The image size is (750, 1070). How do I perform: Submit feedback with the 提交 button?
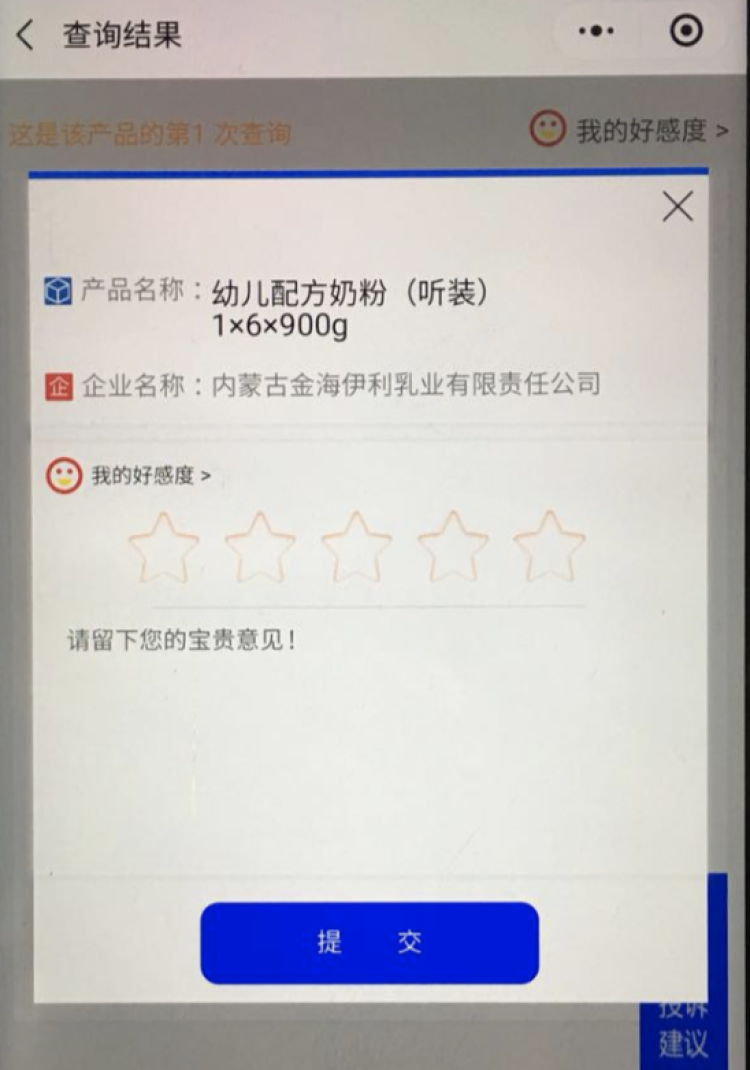point(369,942)
